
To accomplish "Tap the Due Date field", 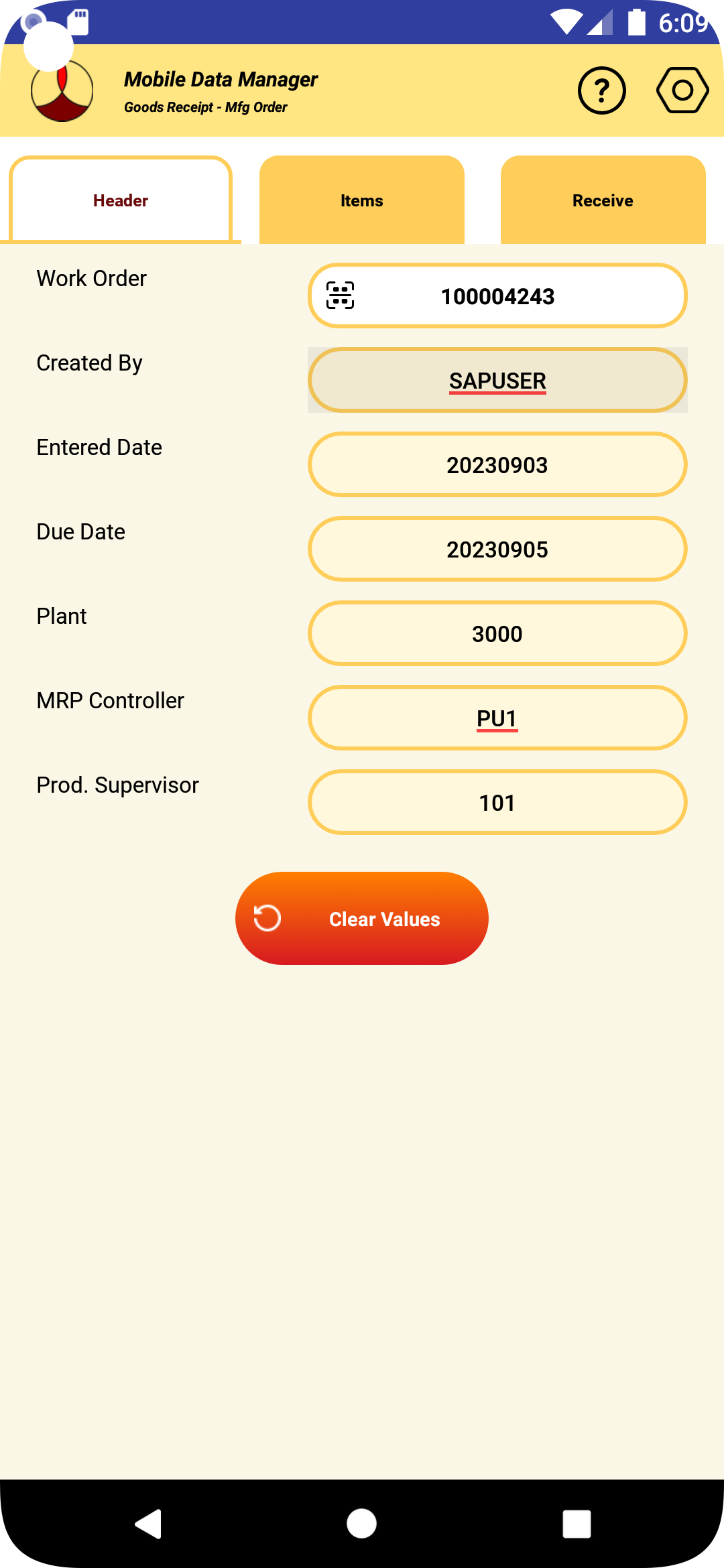I will 497,549.
